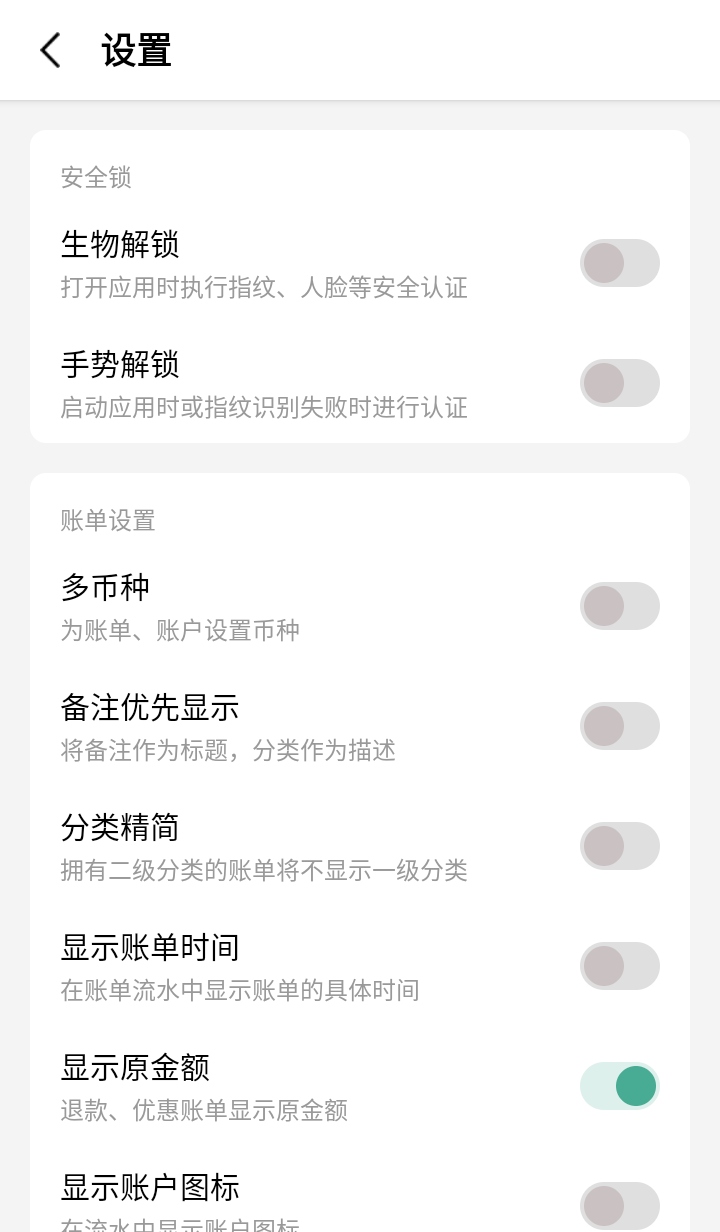Turn on 手势解锁

619,383
